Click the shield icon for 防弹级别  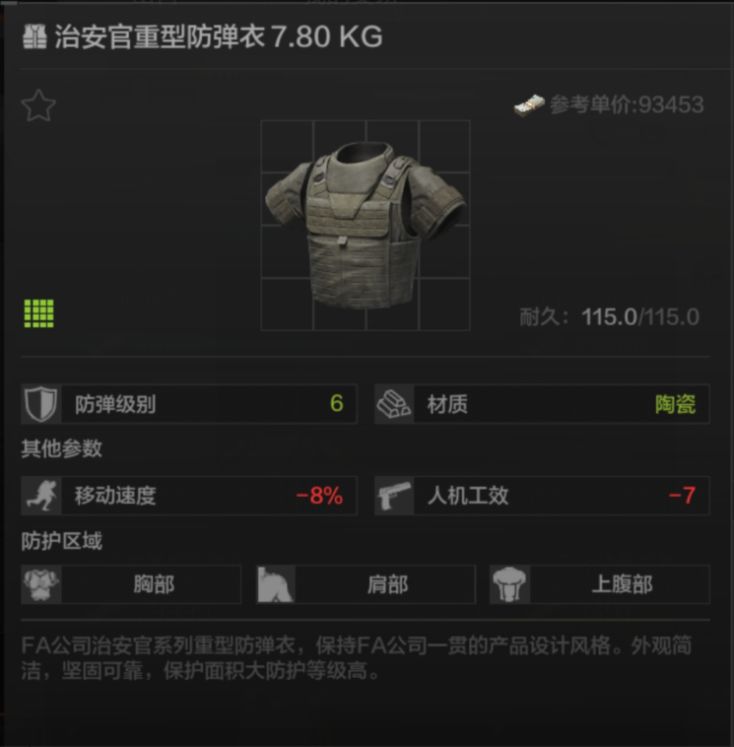coord(40,404)
